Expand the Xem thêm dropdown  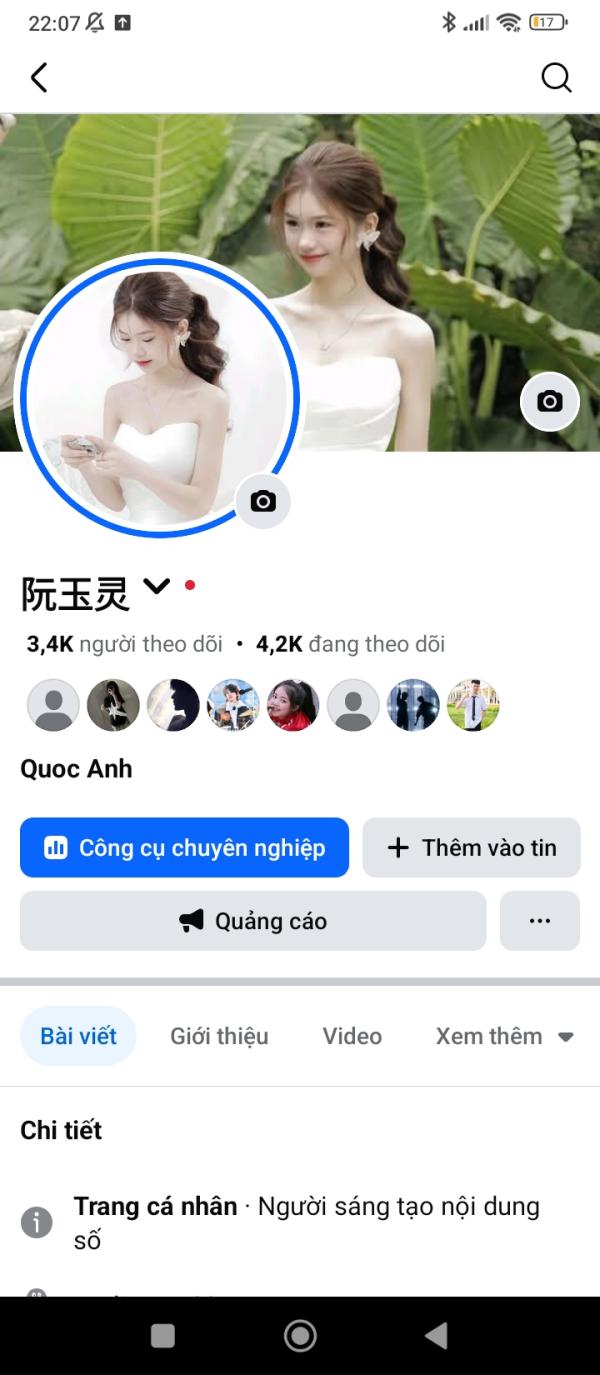click(x=504, y=1036)
